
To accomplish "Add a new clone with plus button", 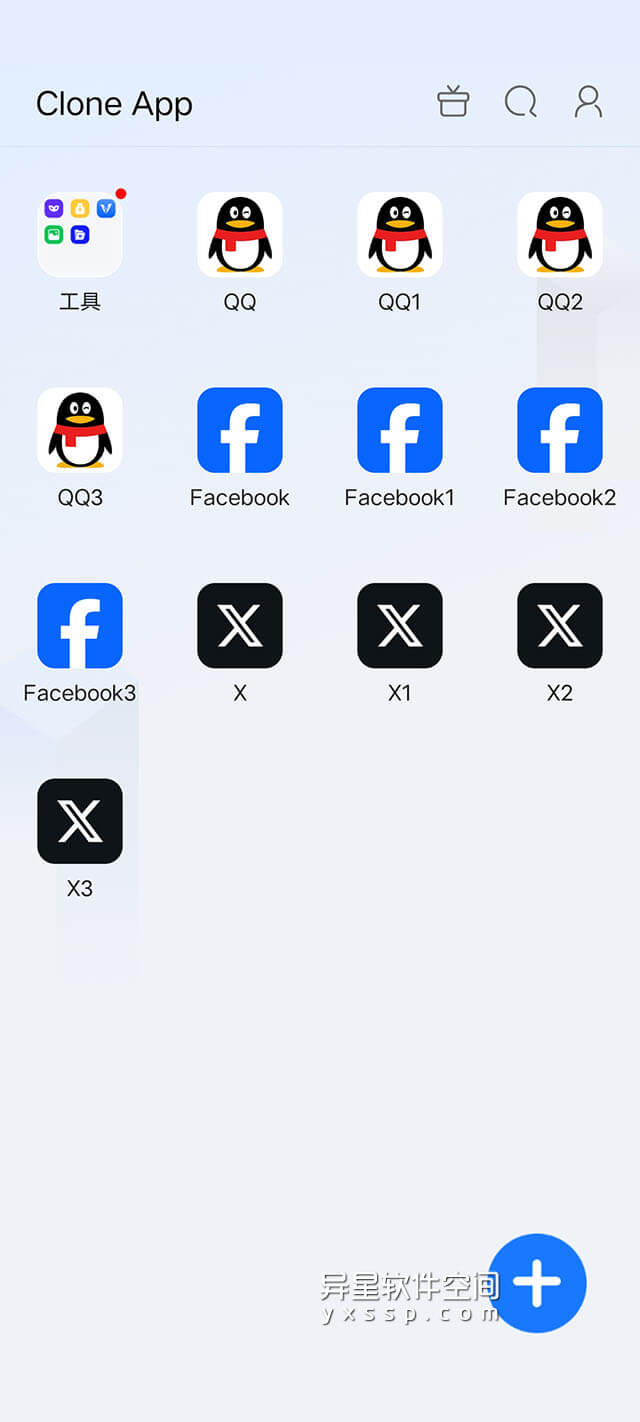I will tap(538, 1283).
